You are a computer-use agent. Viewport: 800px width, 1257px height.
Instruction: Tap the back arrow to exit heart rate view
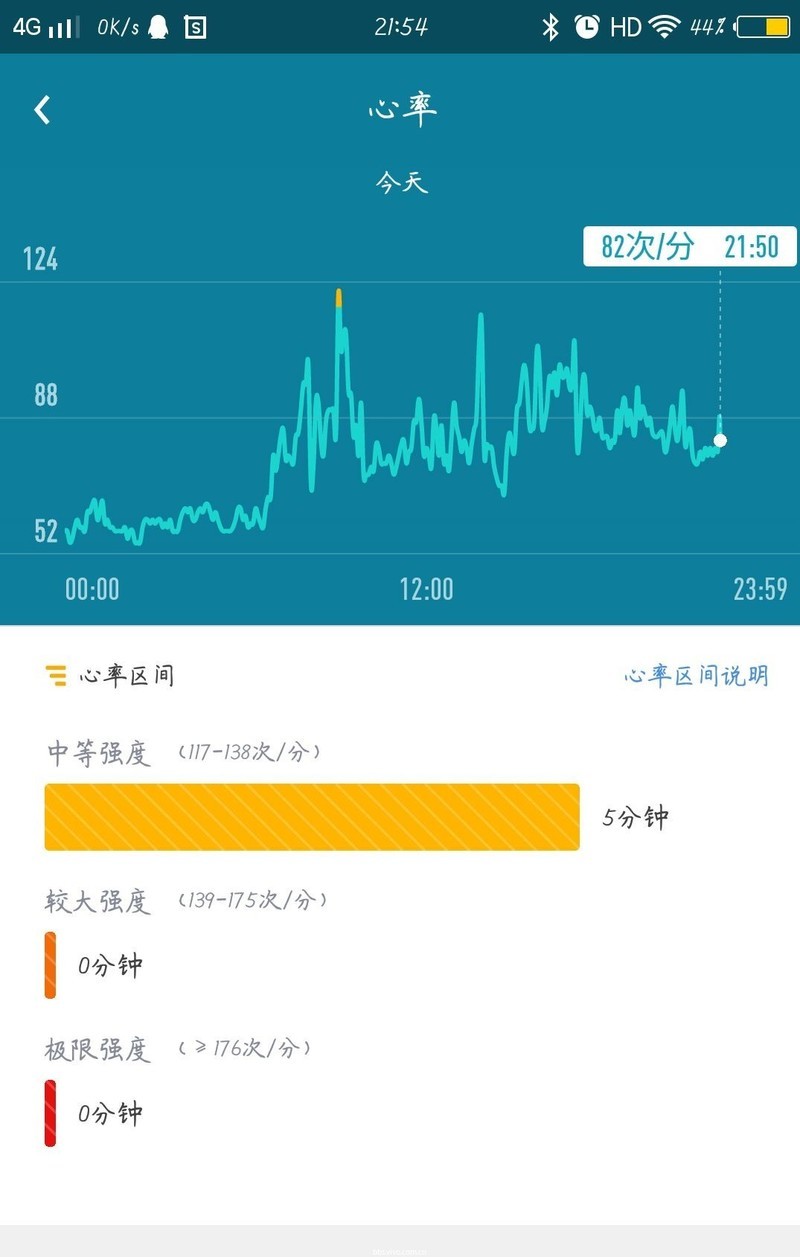[x=42, y=108]
